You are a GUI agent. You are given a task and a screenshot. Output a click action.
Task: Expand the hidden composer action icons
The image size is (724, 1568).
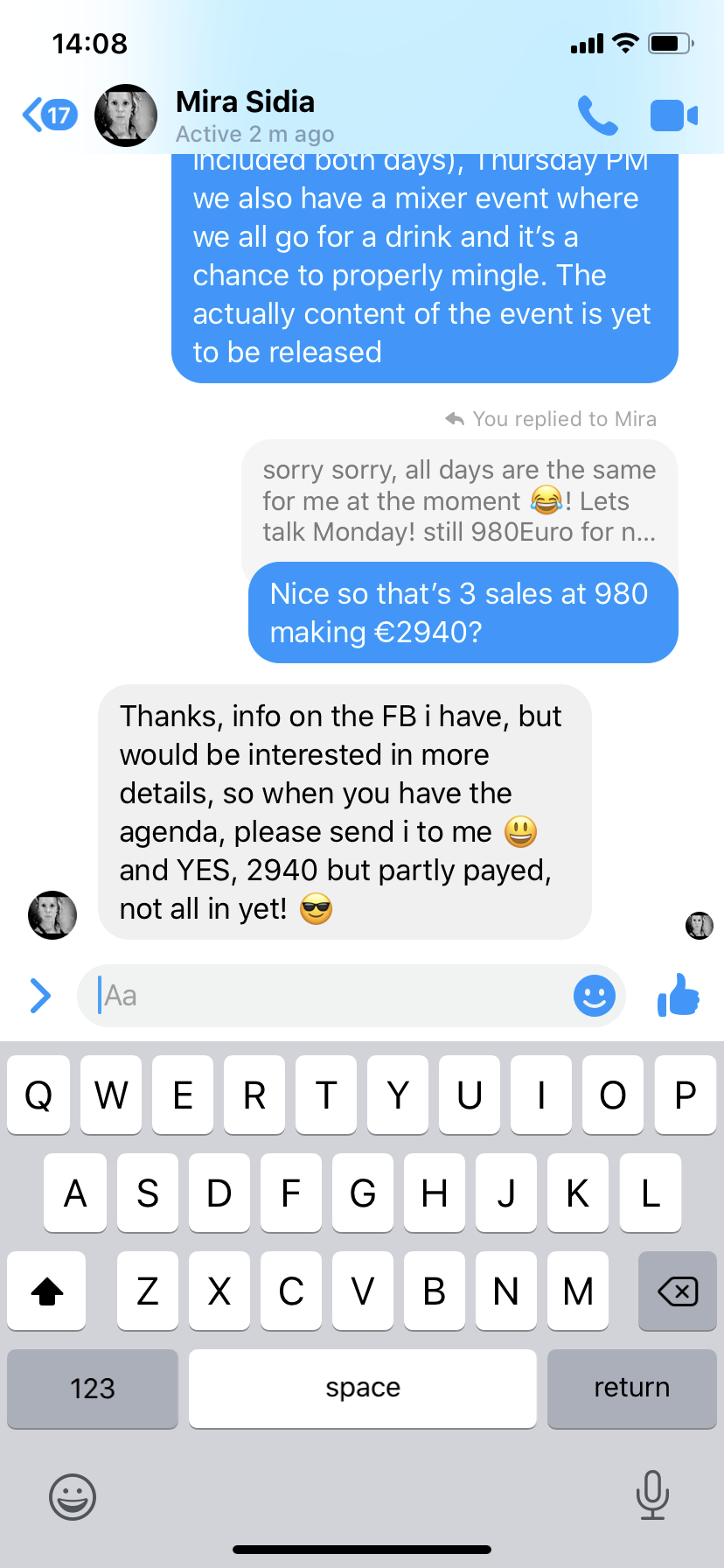point(40,996)
